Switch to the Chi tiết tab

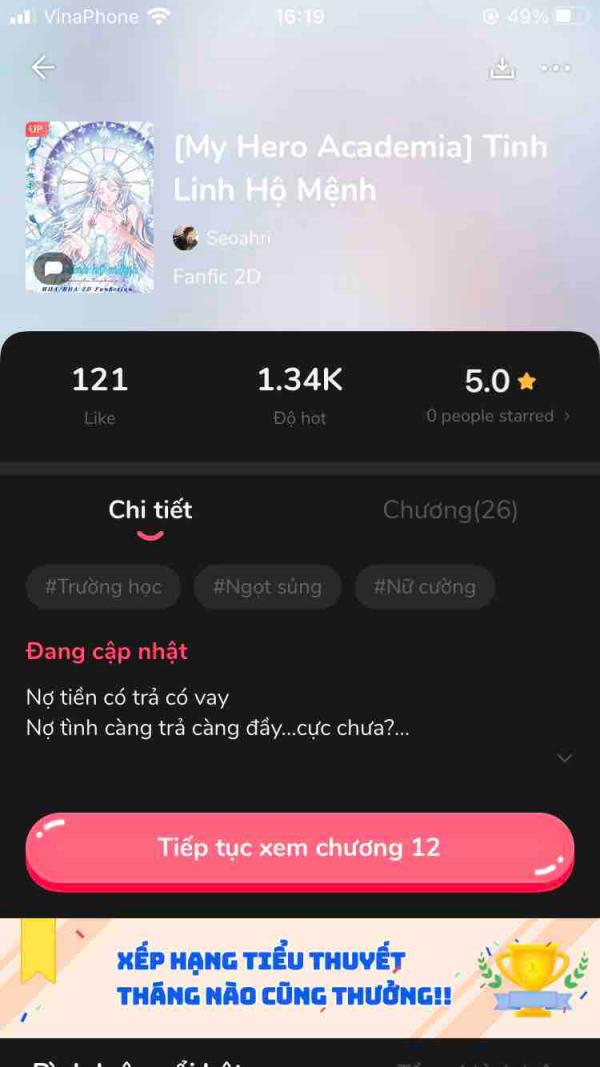(x=150, y=510)
